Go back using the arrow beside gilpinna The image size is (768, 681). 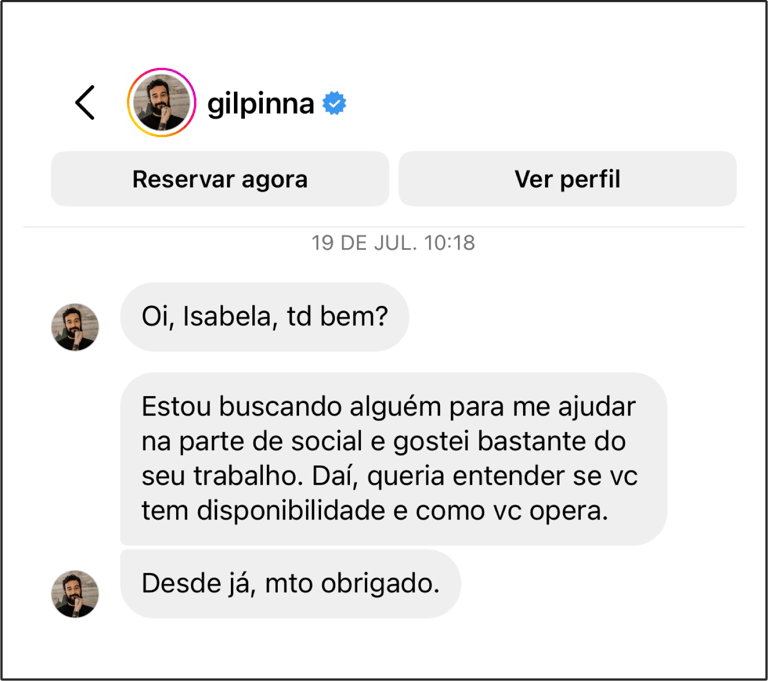coord(86,102)
